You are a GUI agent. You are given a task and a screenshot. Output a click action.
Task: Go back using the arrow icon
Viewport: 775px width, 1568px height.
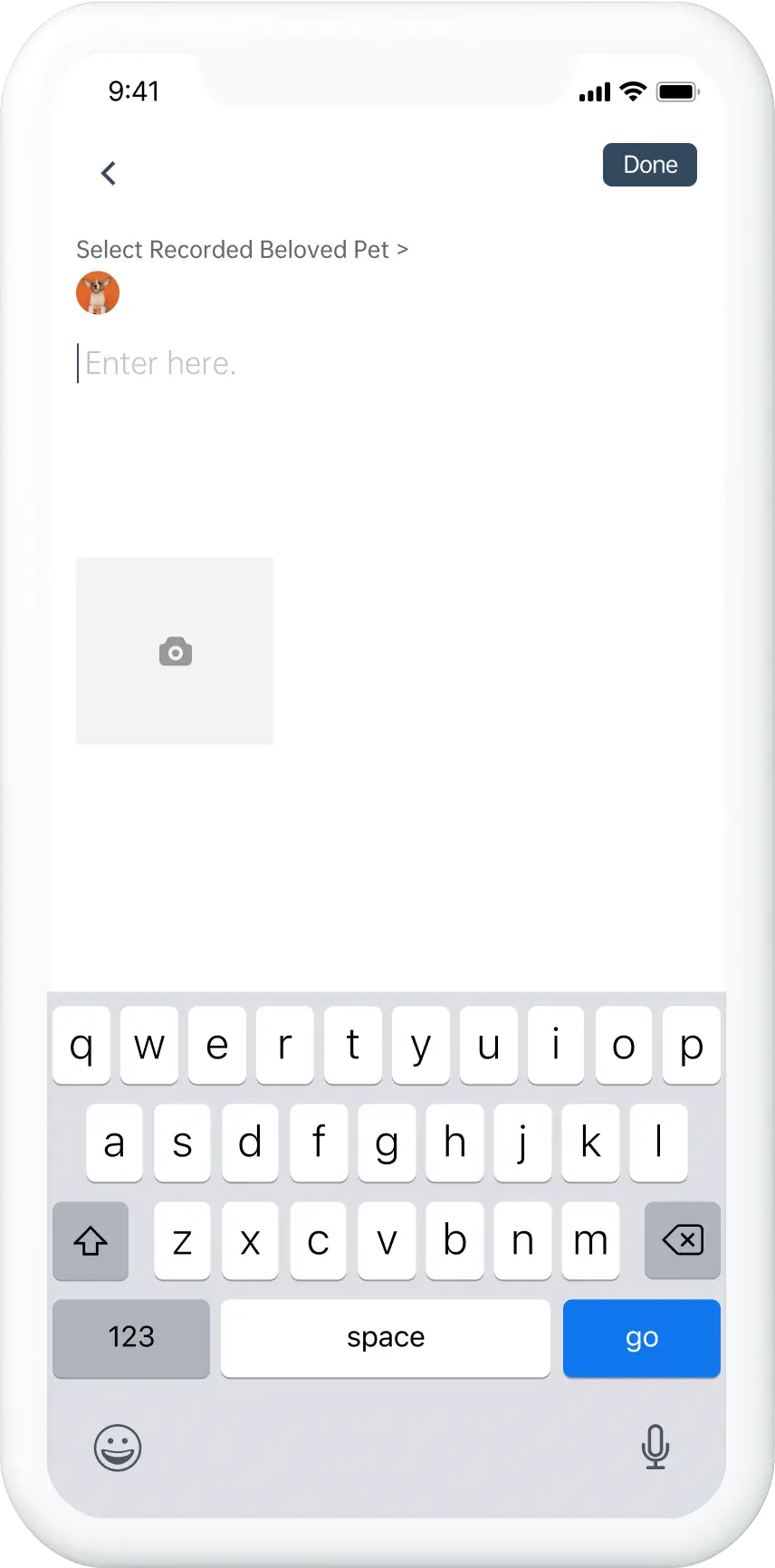(109, 173)
